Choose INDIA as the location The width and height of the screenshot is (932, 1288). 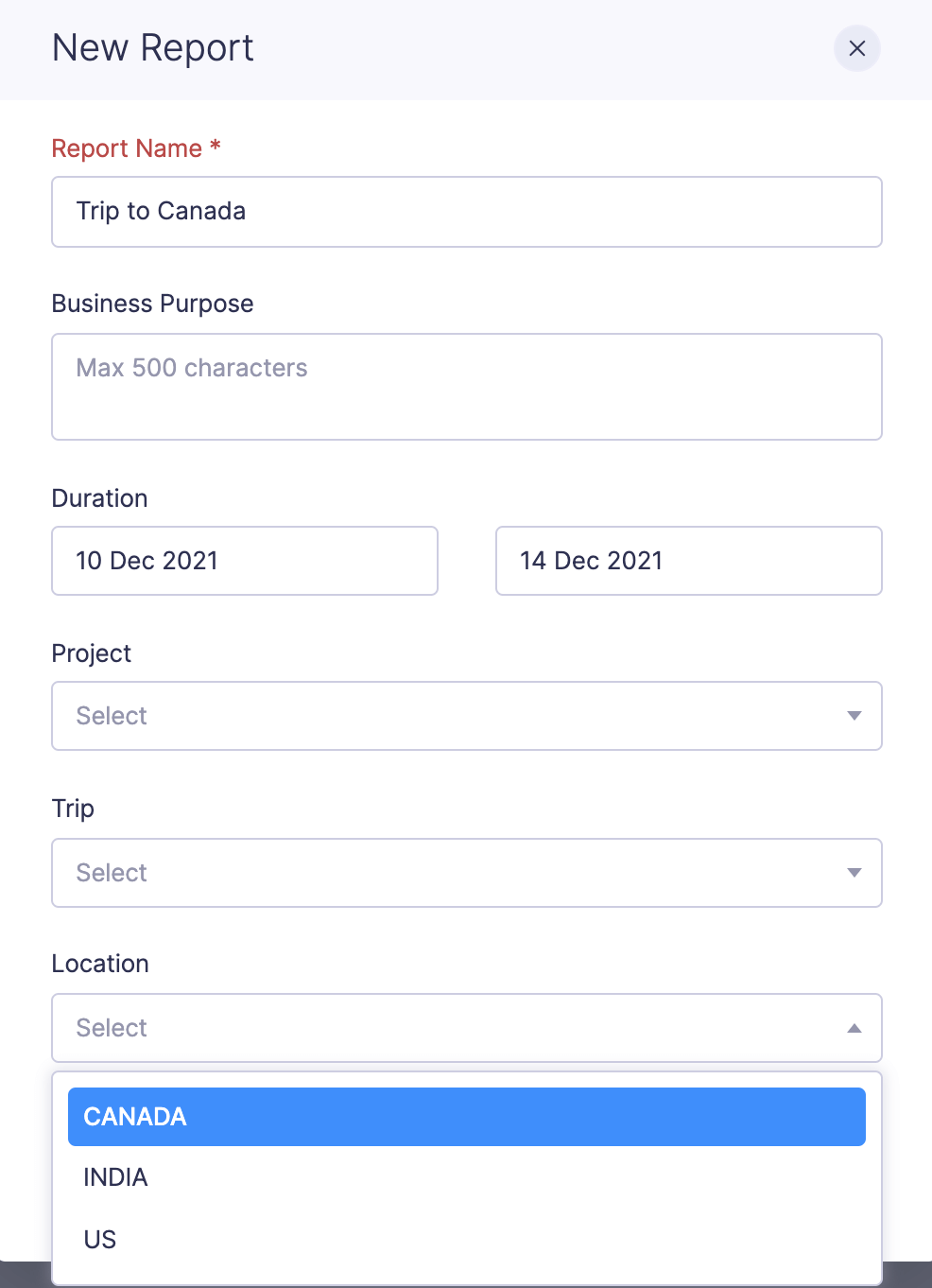click(x=467, y=1177)
